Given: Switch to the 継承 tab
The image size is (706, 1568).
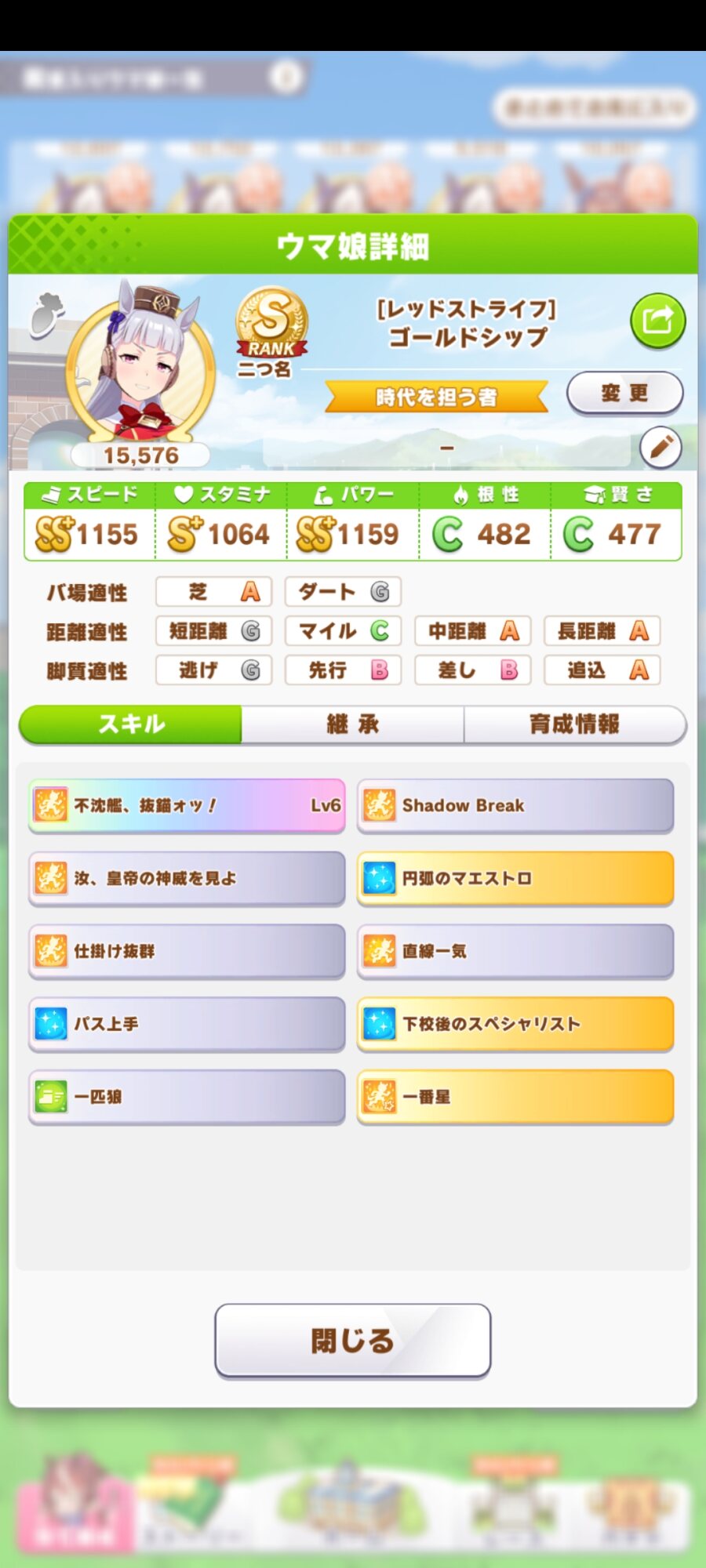Looking at the screenshot, I should [x=352, y=724].
